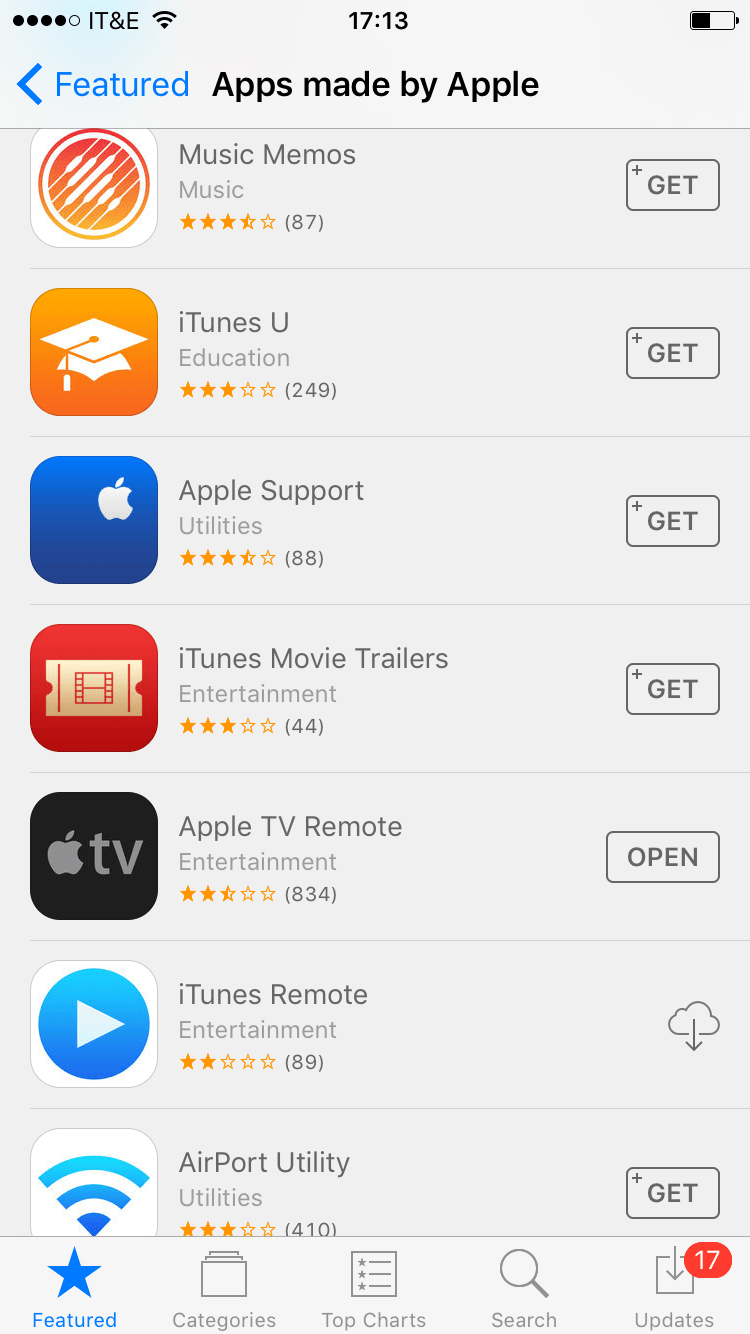
Task: Switch to the Search tab
Action: (x=524, y=1288)
